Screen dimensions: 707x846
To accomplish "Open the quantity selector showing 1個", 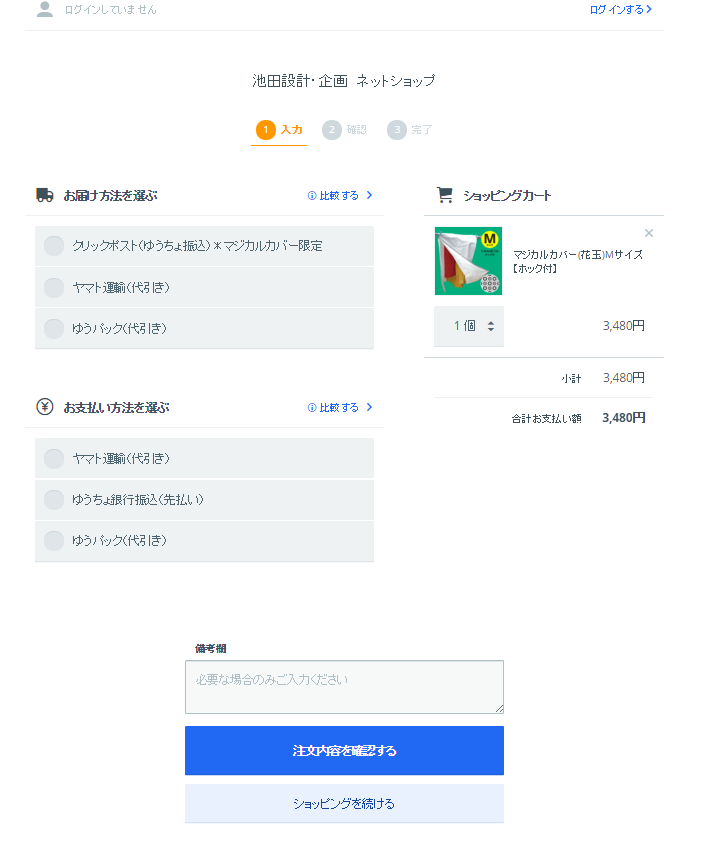I will point(469,326).
